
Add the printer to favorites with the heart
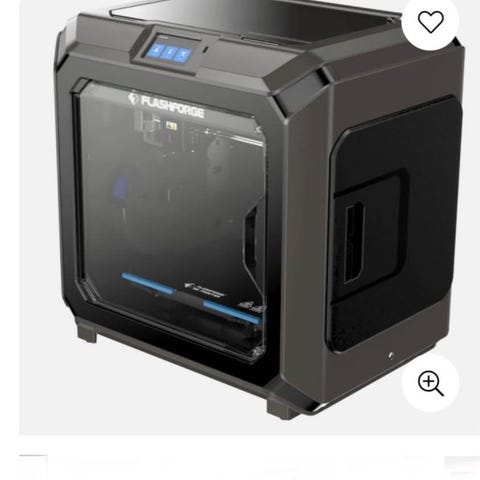point(430,22)
